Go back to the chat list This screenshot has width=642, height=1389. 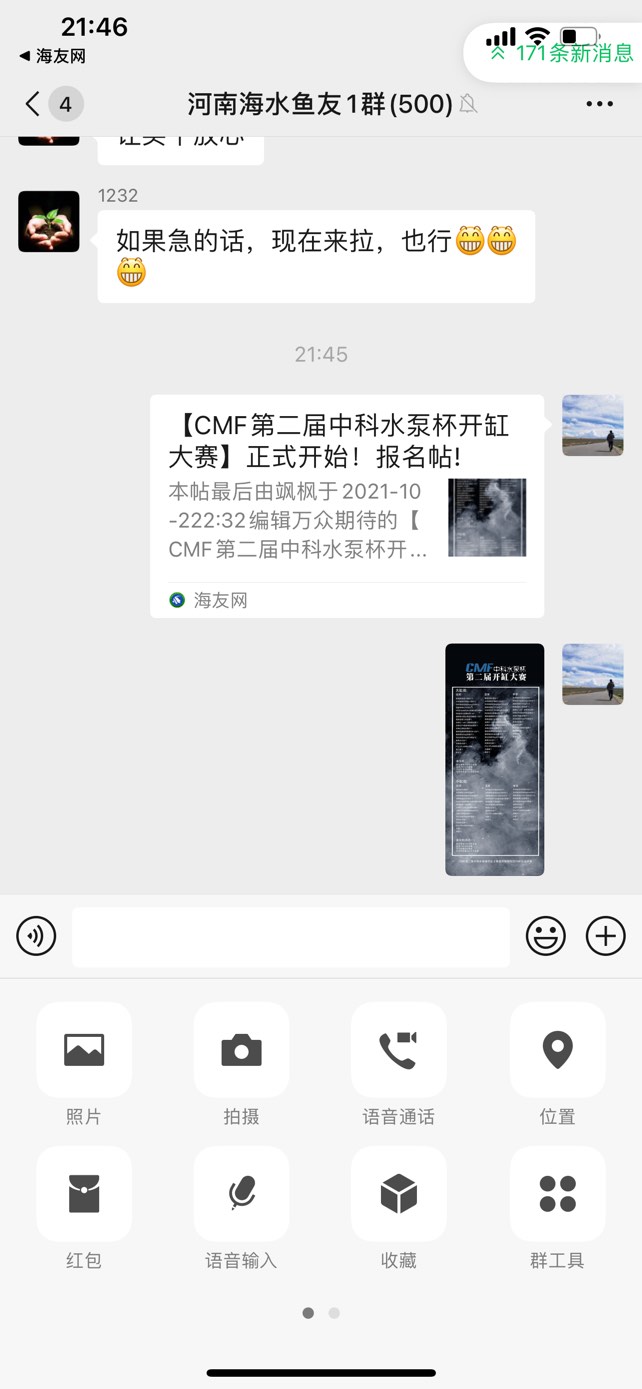(34, 104)
